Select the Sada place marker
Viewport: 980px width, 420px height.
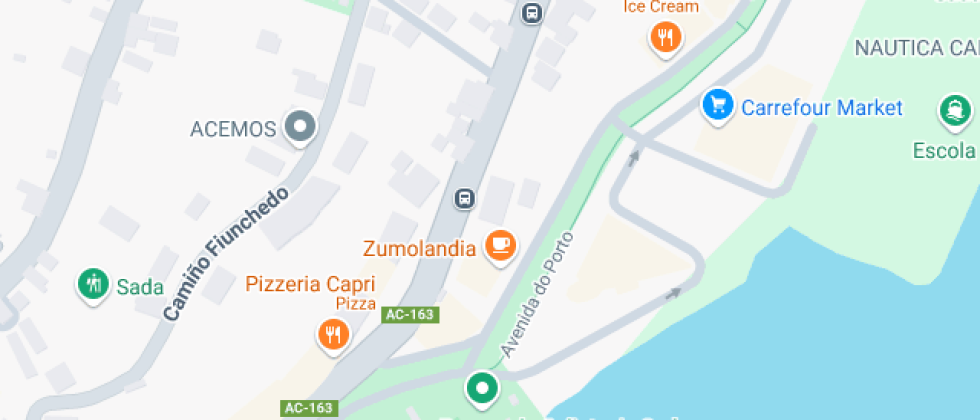(93, 284)
